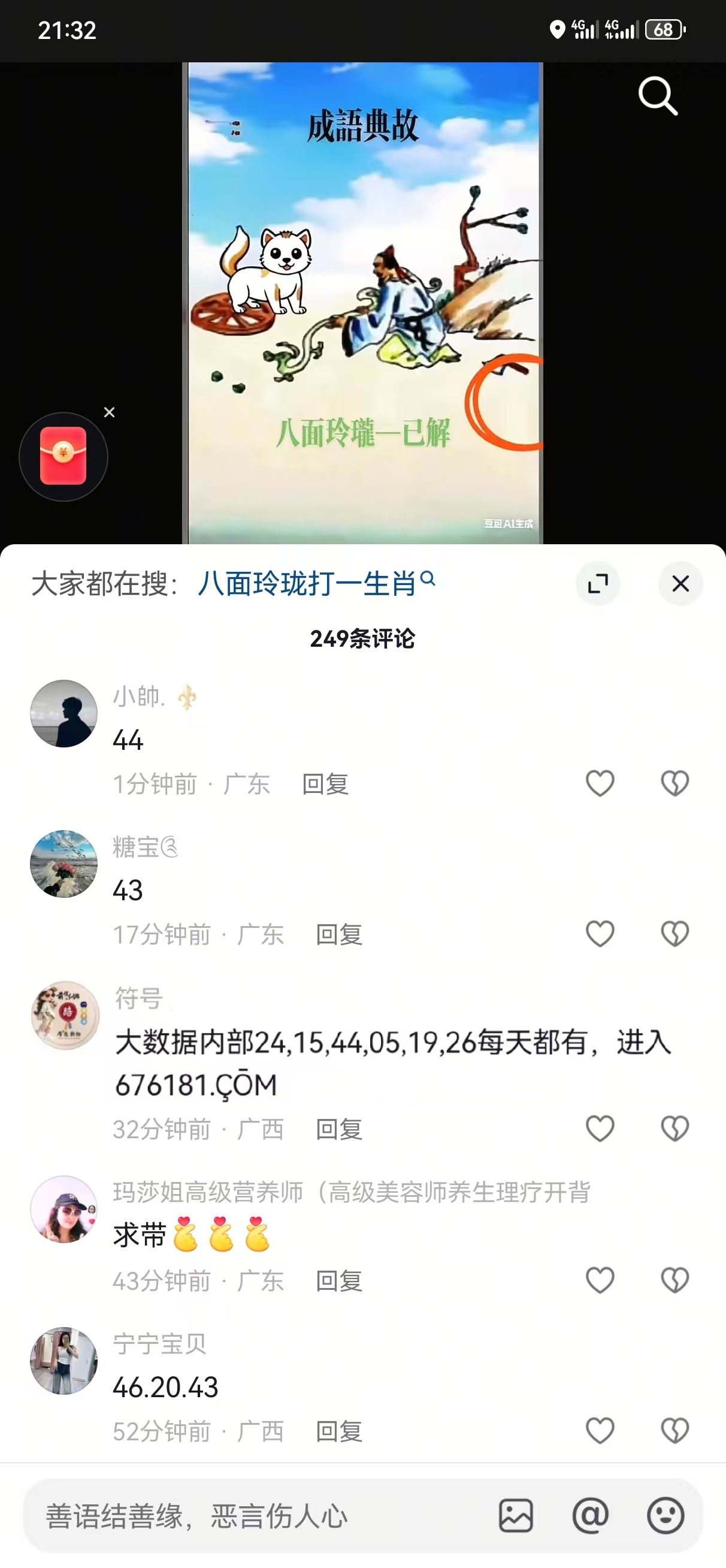Screen dimensions: 726x1568
Task: Like 糖宝's comment 43
Action: click(x=600, y=934)
